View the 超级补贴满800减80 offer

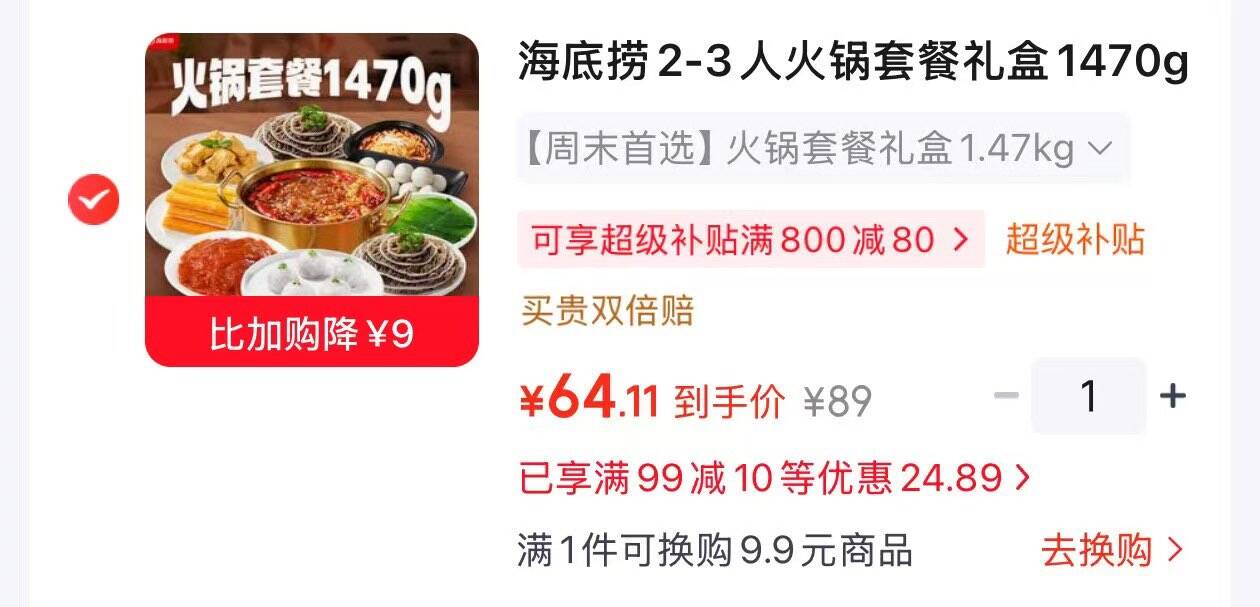click(x=751, y=240)
